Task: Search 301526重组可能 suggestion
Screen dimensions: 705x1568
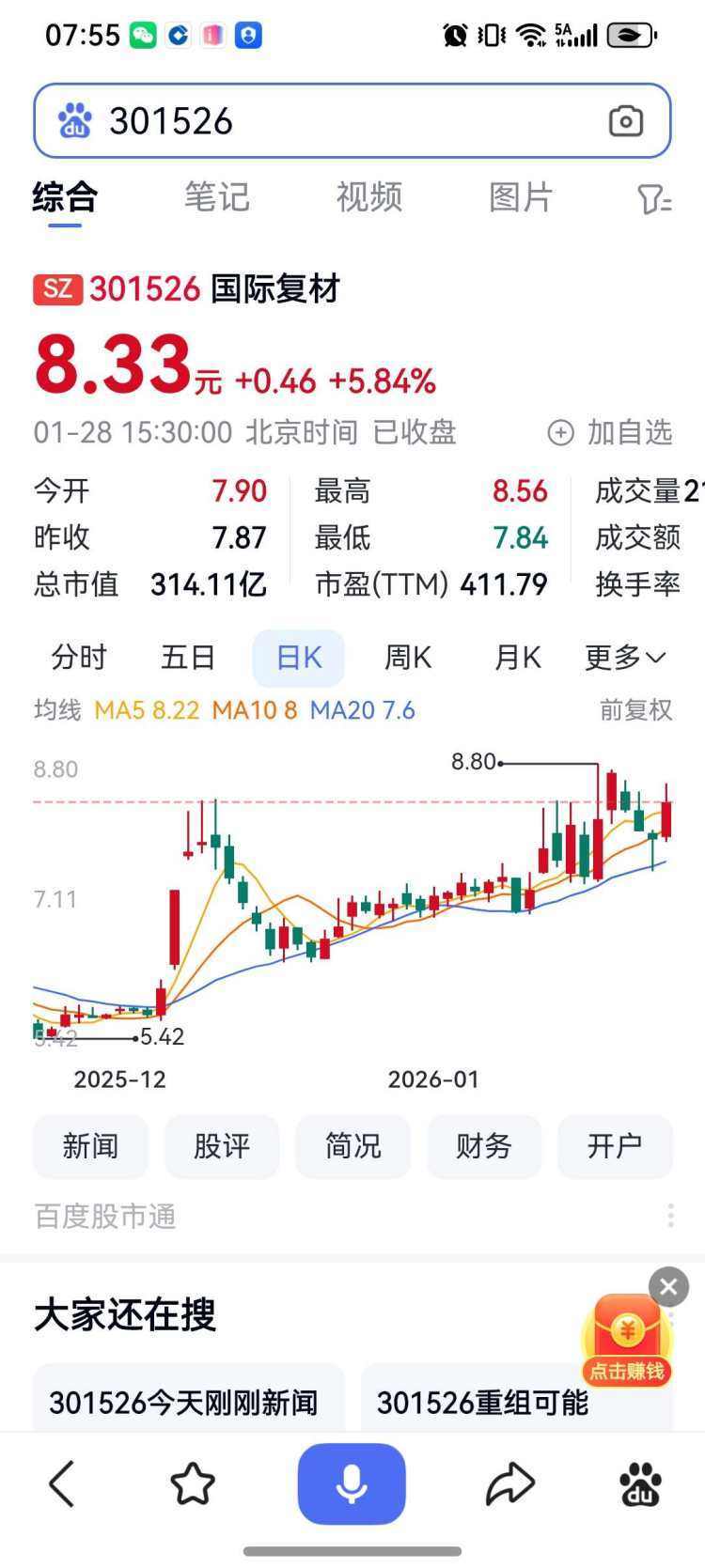Action: click(484, 1403)
